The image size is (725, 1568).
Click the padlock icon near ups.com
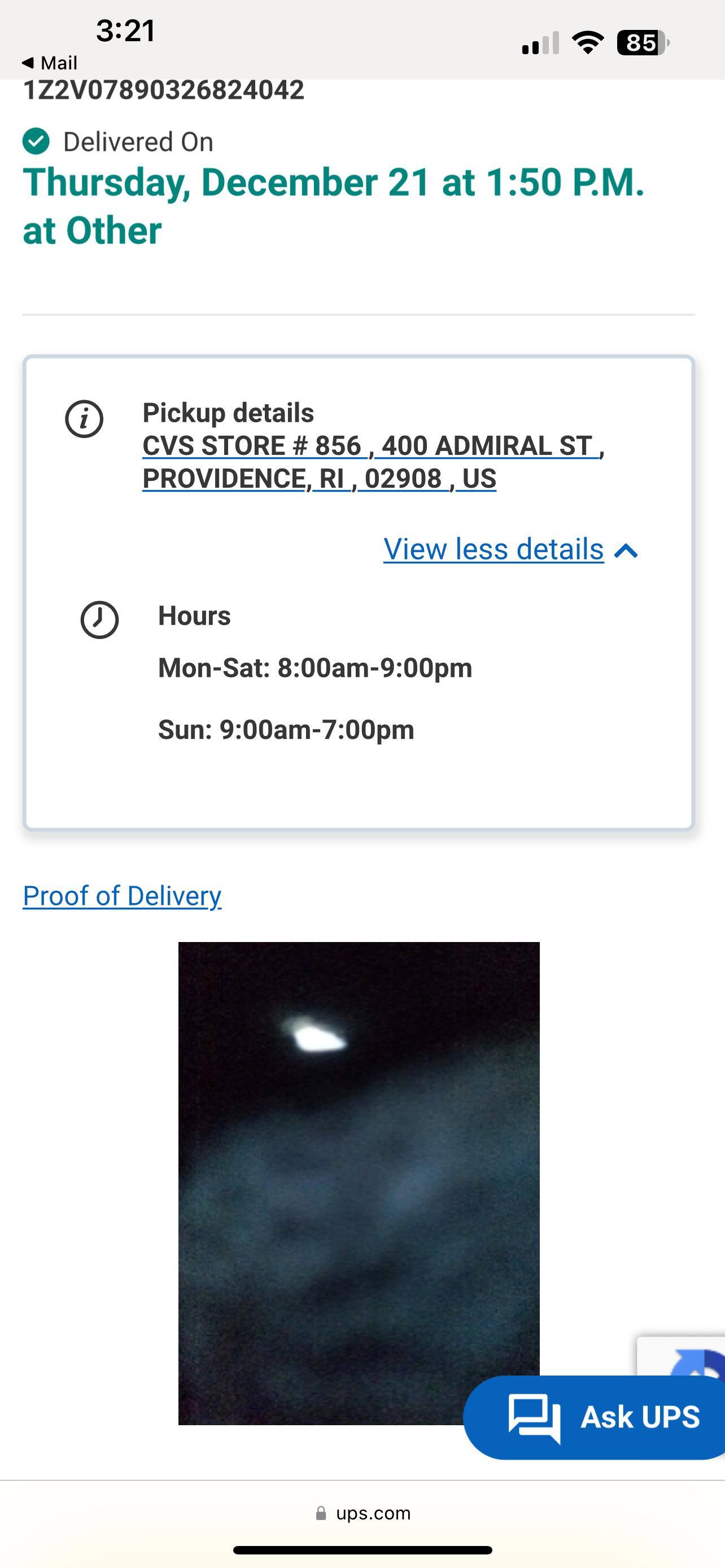pos(321,1513)
